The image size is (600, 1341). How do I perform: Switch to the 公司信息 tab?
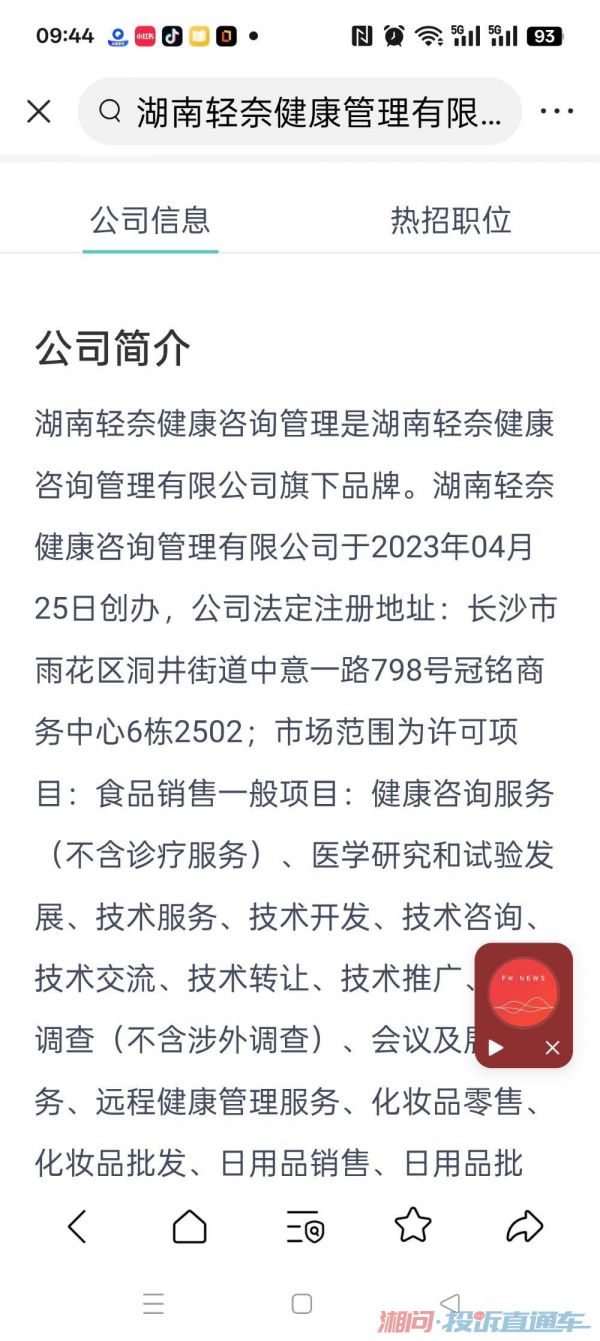pos(150,220)
